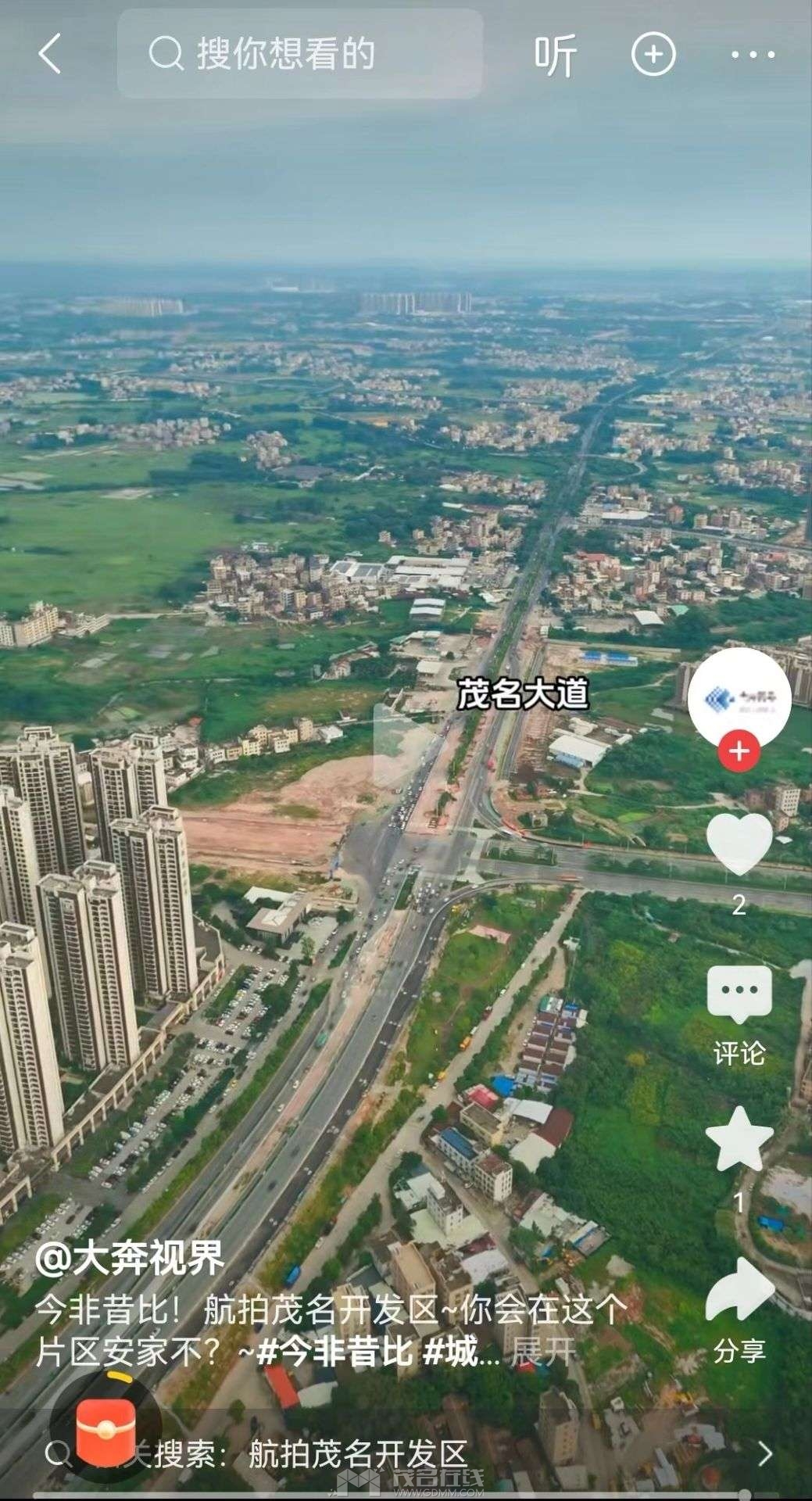Open the three-dot overflow menu

[752, 55]
